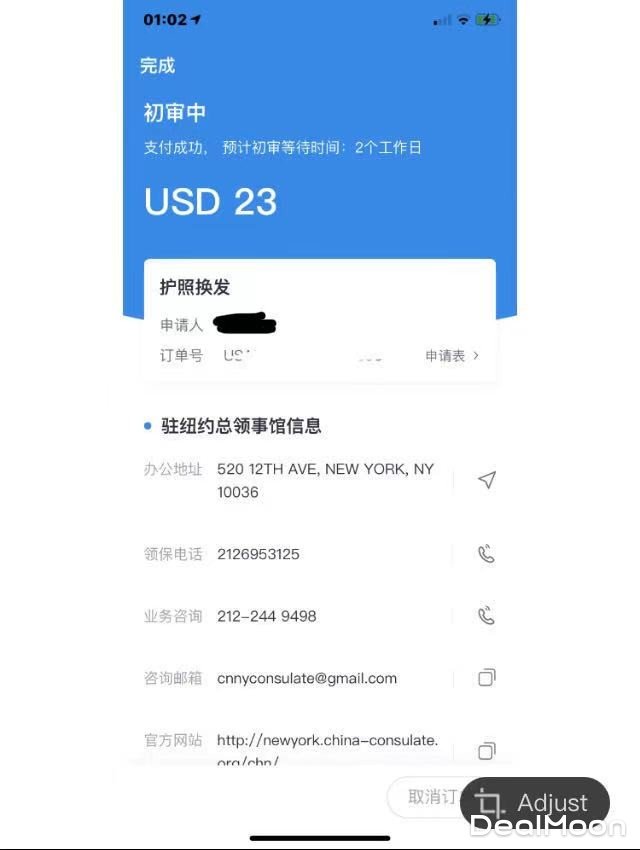640x850 pixels.
Task: Open the 申请表 application form
Action: 452,355
